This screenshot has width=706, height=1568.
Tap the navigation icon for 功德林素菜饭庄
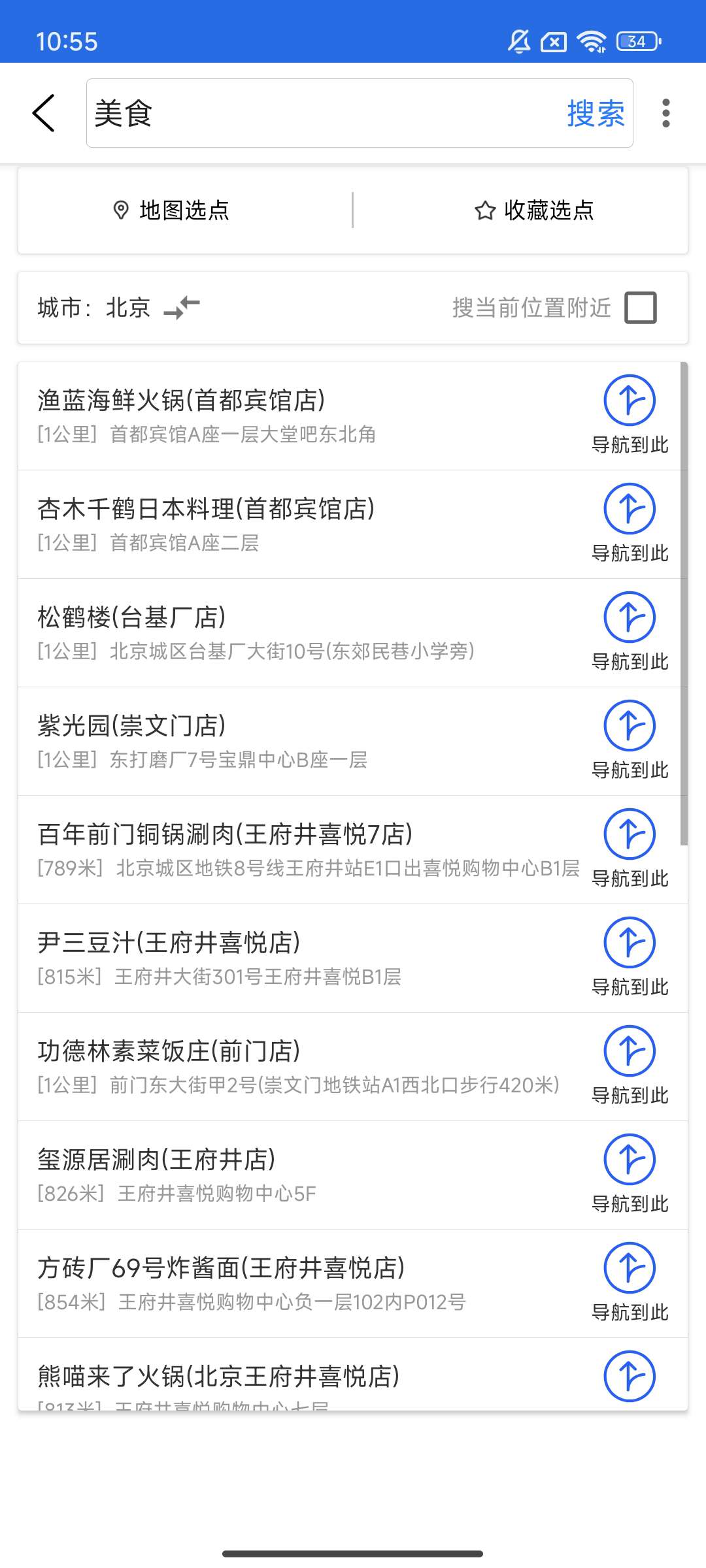point(630,1052)
